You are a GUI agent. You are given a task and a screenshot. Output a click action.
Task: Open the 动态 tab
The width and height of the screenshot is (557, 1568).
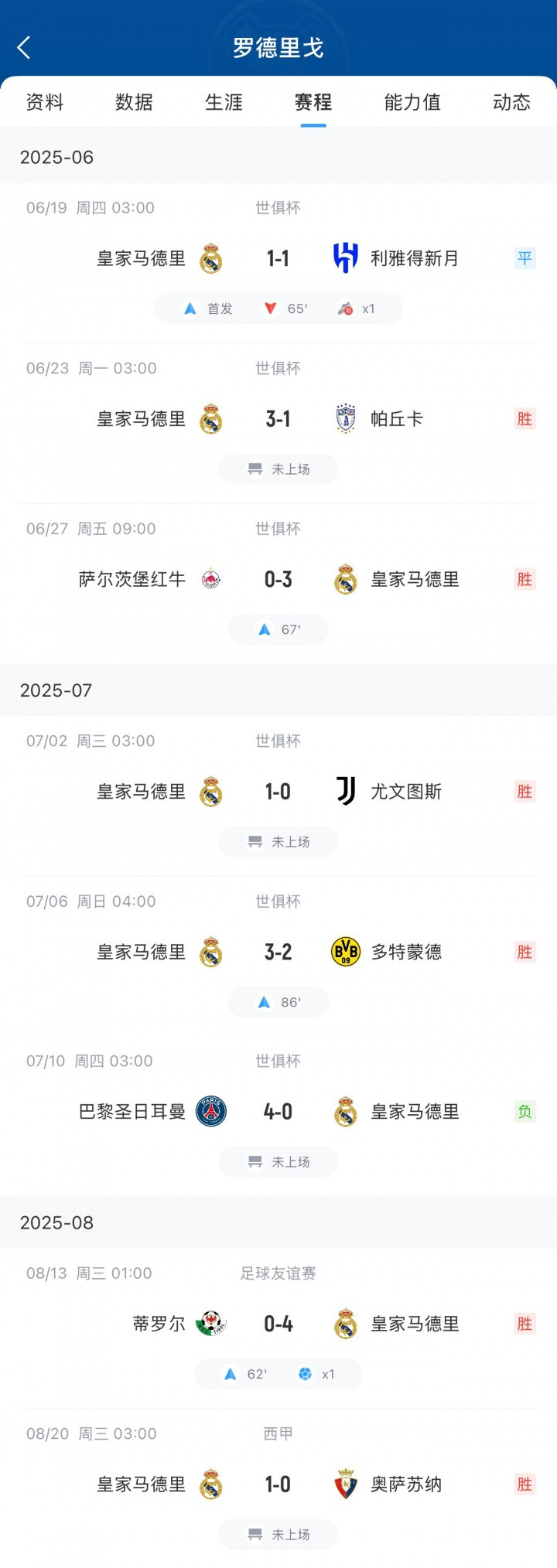coord(511,102)
